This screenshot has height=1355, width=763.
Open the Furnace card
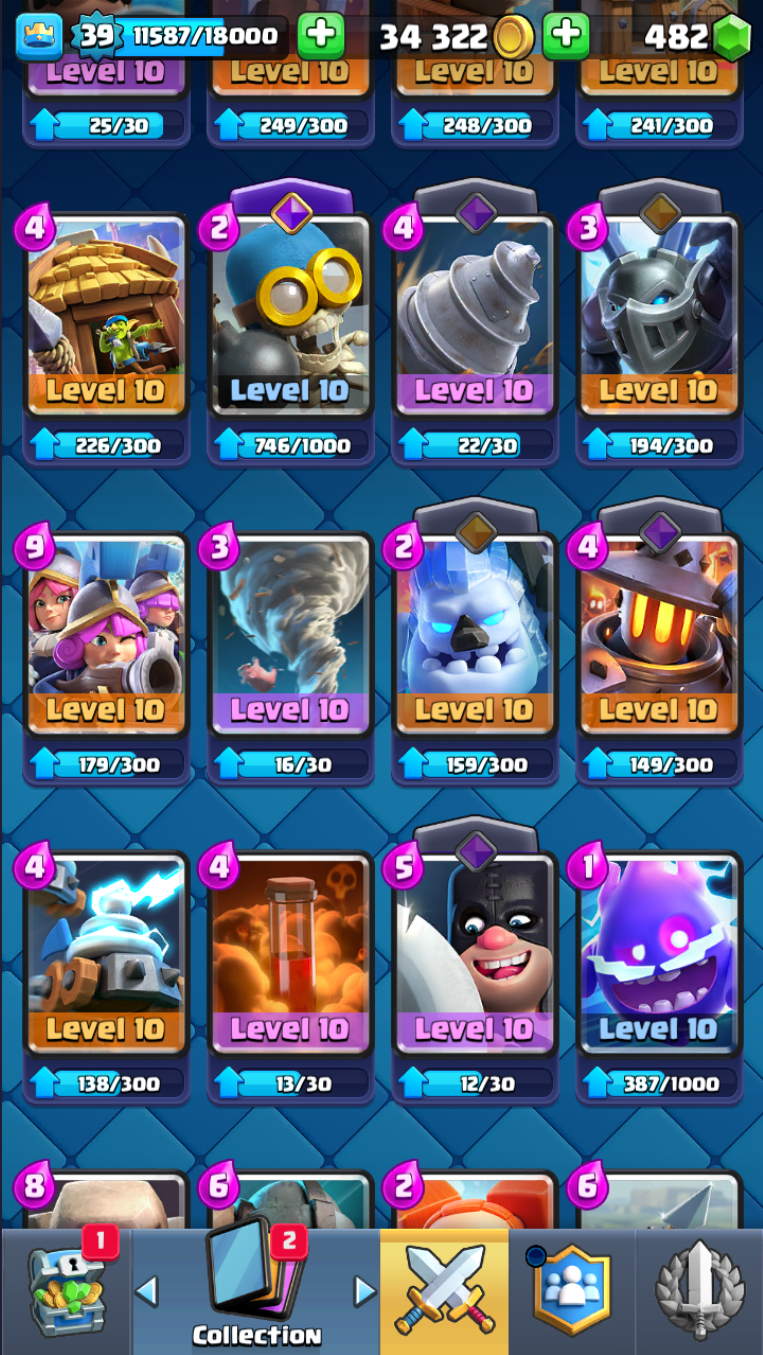[658, 636]
